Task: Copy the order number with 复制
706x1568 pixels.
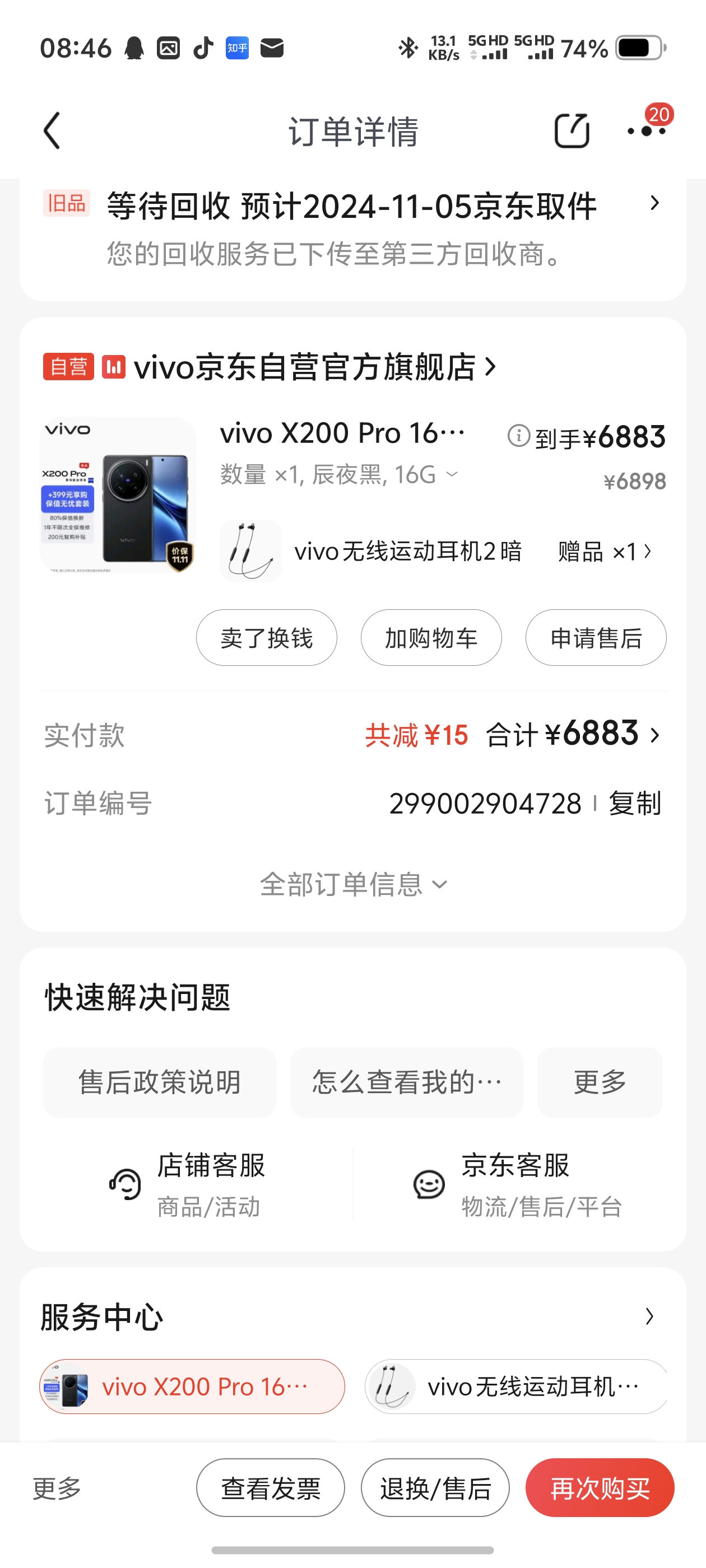Action: 635,804
